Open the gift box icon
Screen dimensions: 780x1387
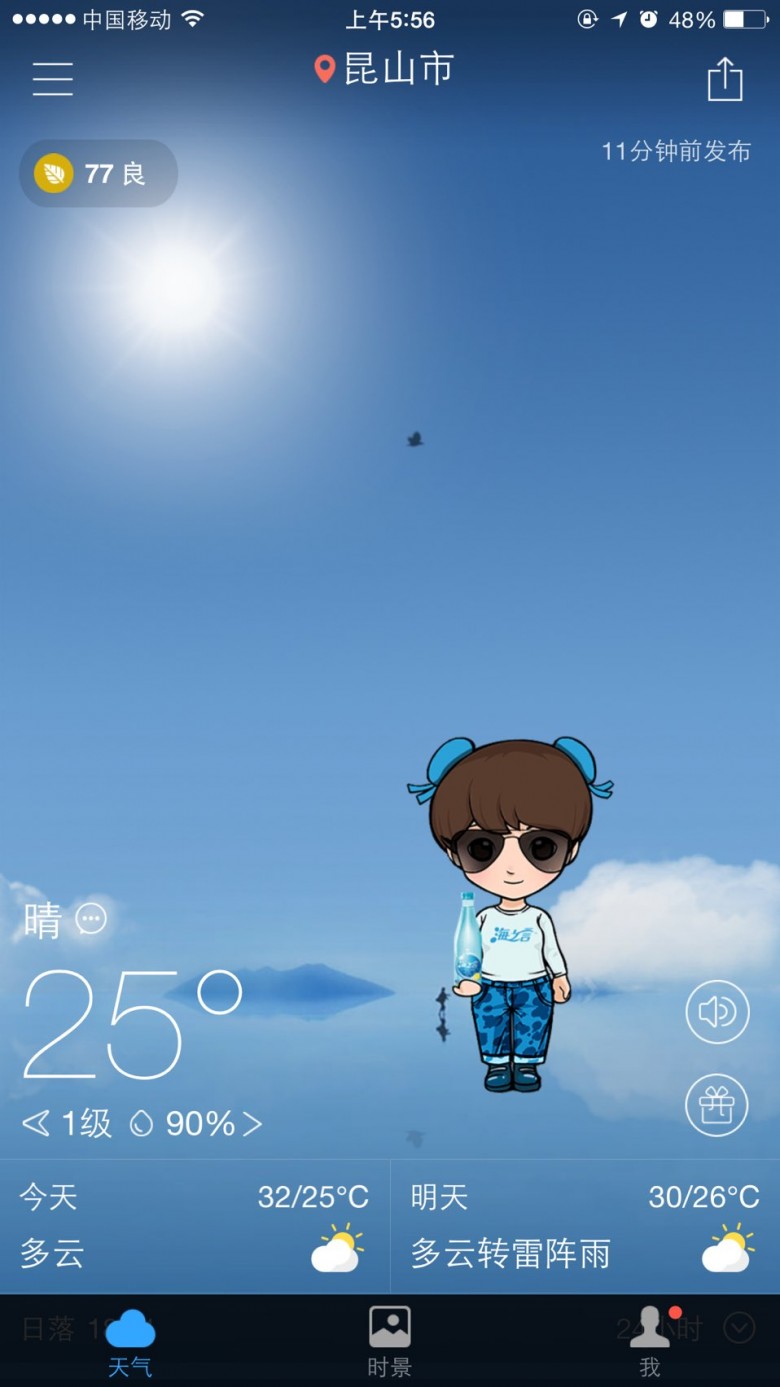coord(717,1105)
